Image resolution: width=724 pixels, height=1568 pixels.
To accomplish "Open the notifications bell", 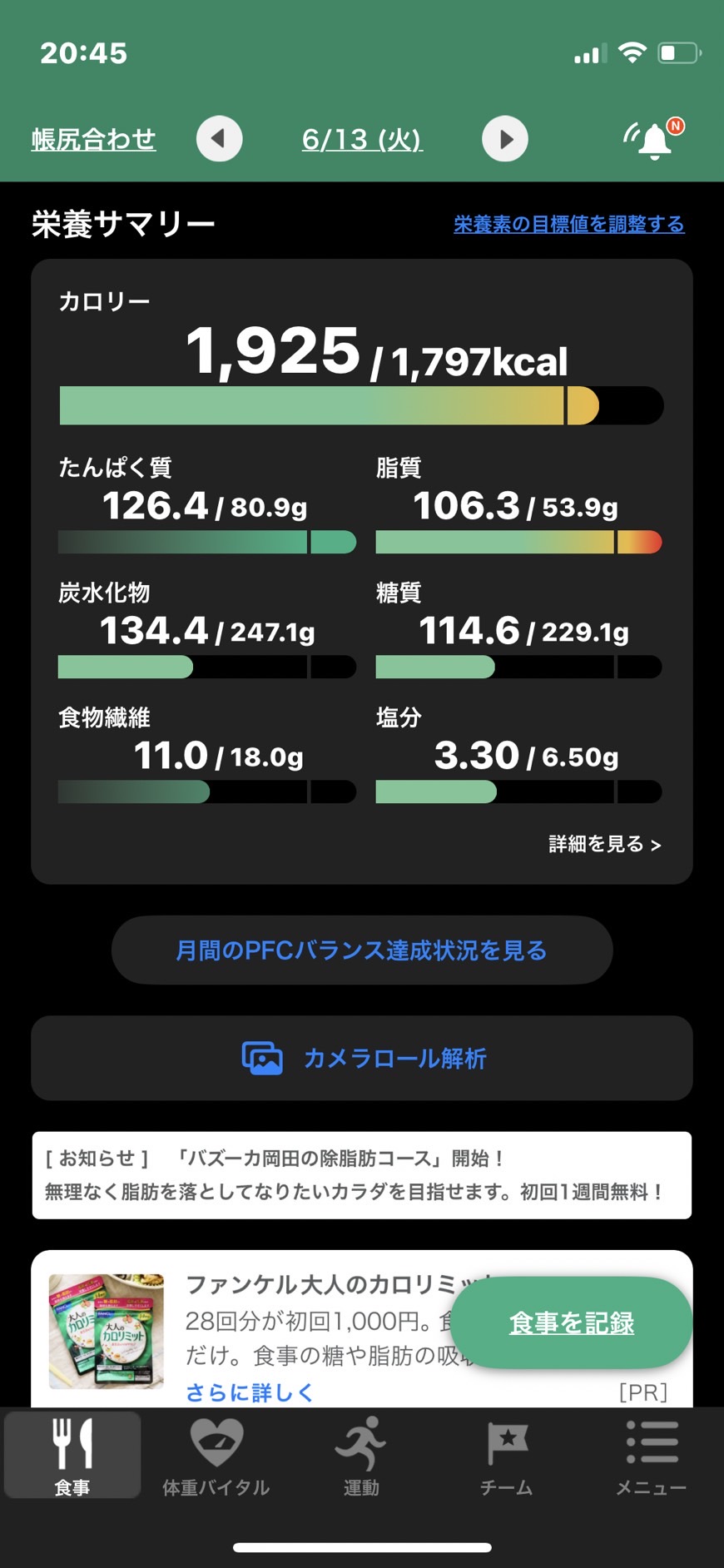I will [x=653, y=139].
